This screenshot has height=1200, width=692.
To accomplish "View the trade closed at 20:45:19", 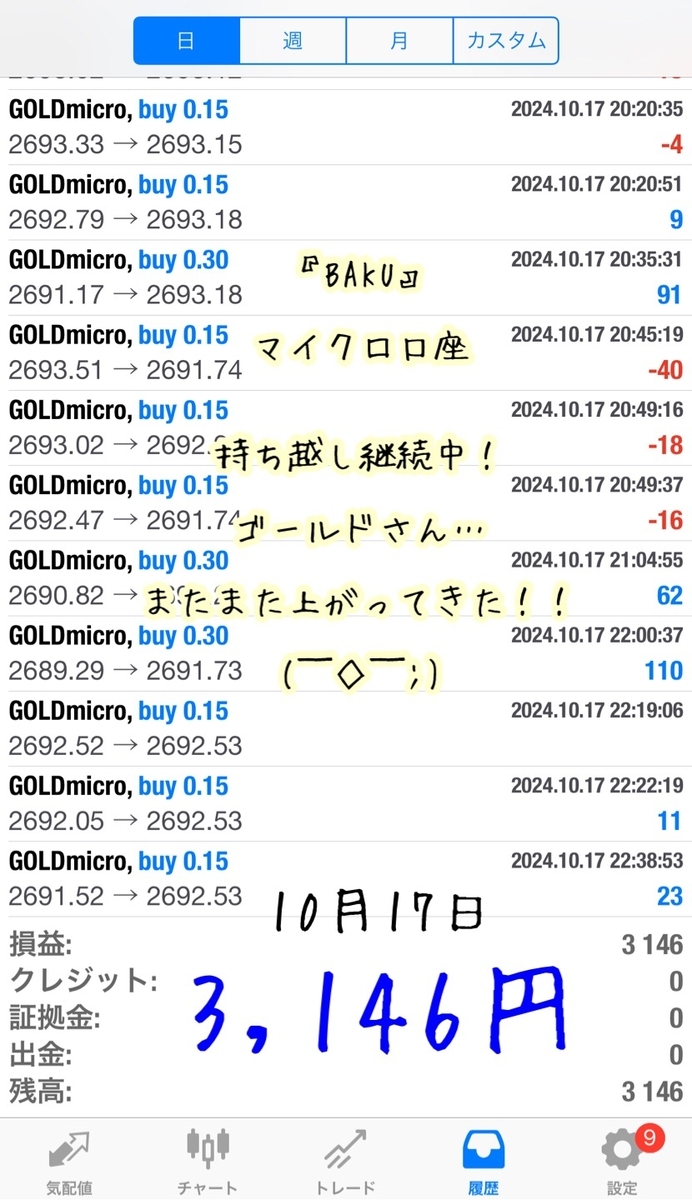I will tap(346, 352).
